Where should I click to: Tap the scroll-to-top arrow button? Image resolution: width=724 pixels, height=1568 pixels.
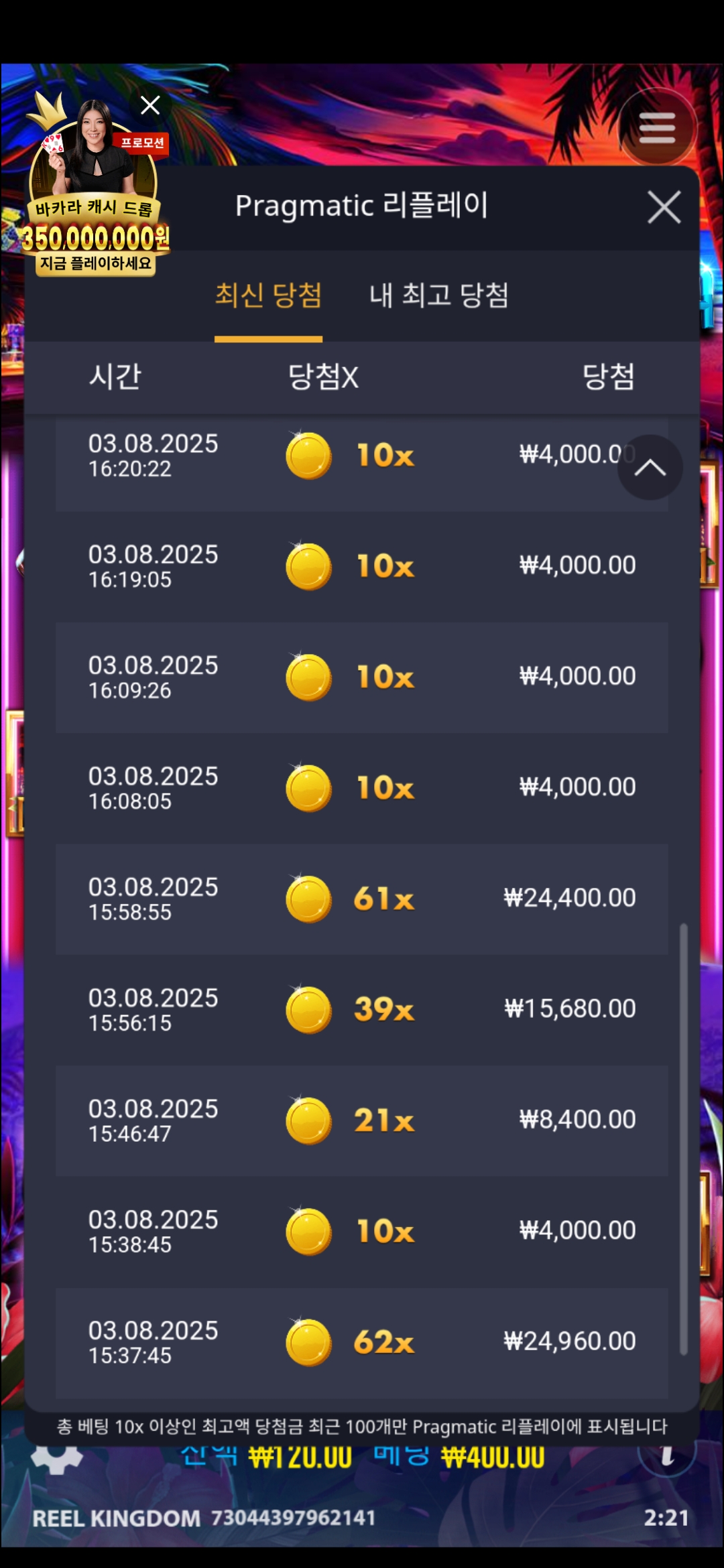(x=650, y=468)
